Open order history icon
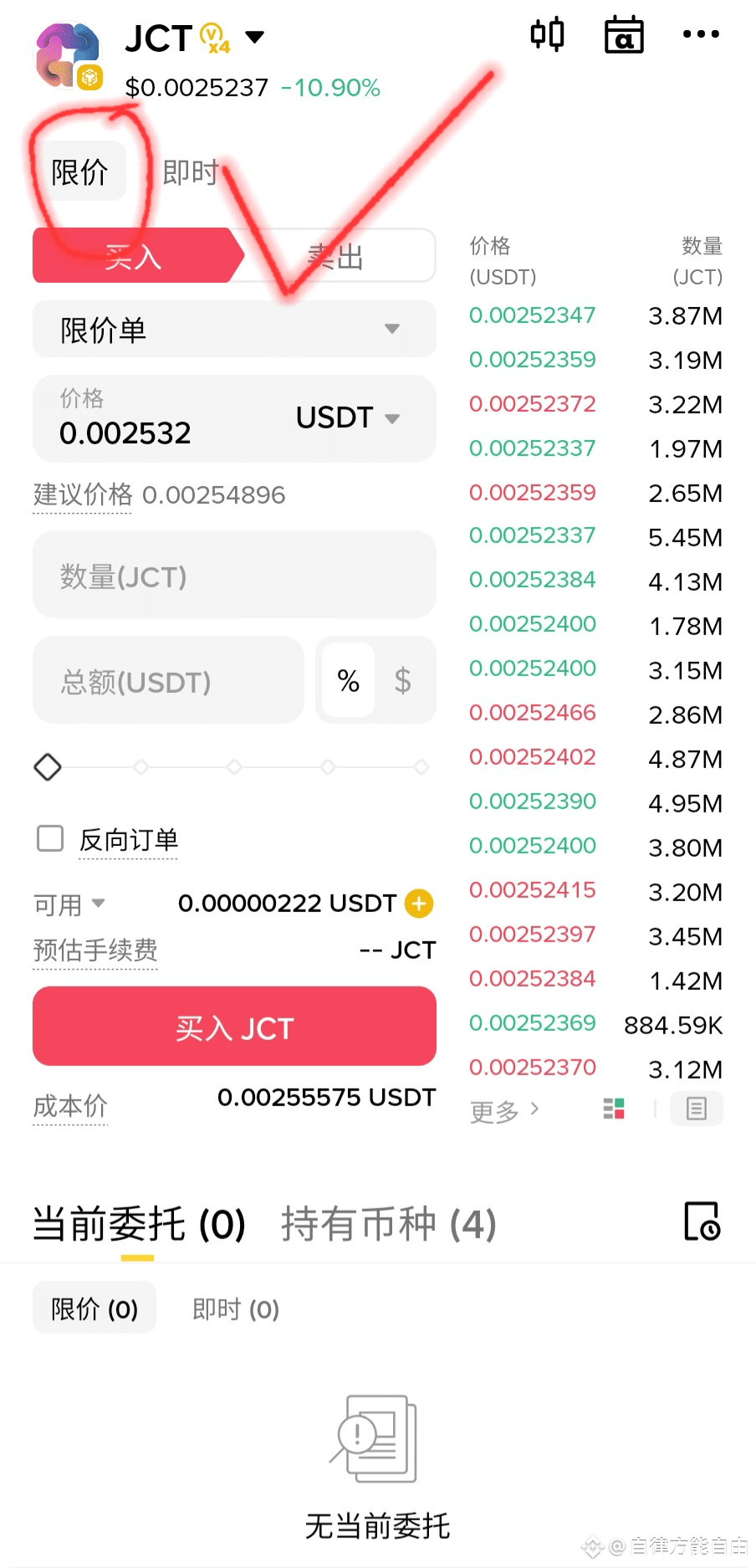Viewport: 756px width, 1568px height. tap(701, 1222)
